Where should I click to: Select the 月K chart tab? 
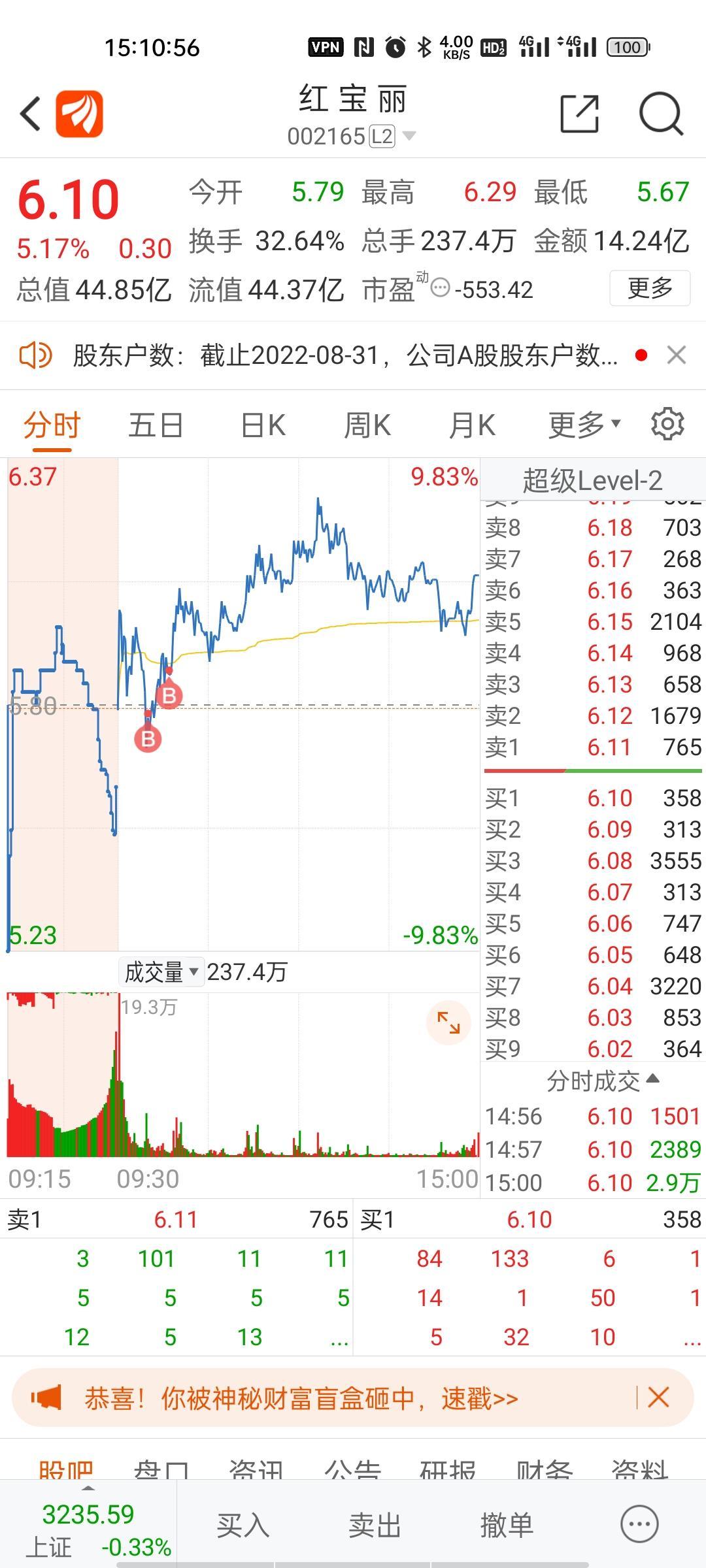(472, 425)
